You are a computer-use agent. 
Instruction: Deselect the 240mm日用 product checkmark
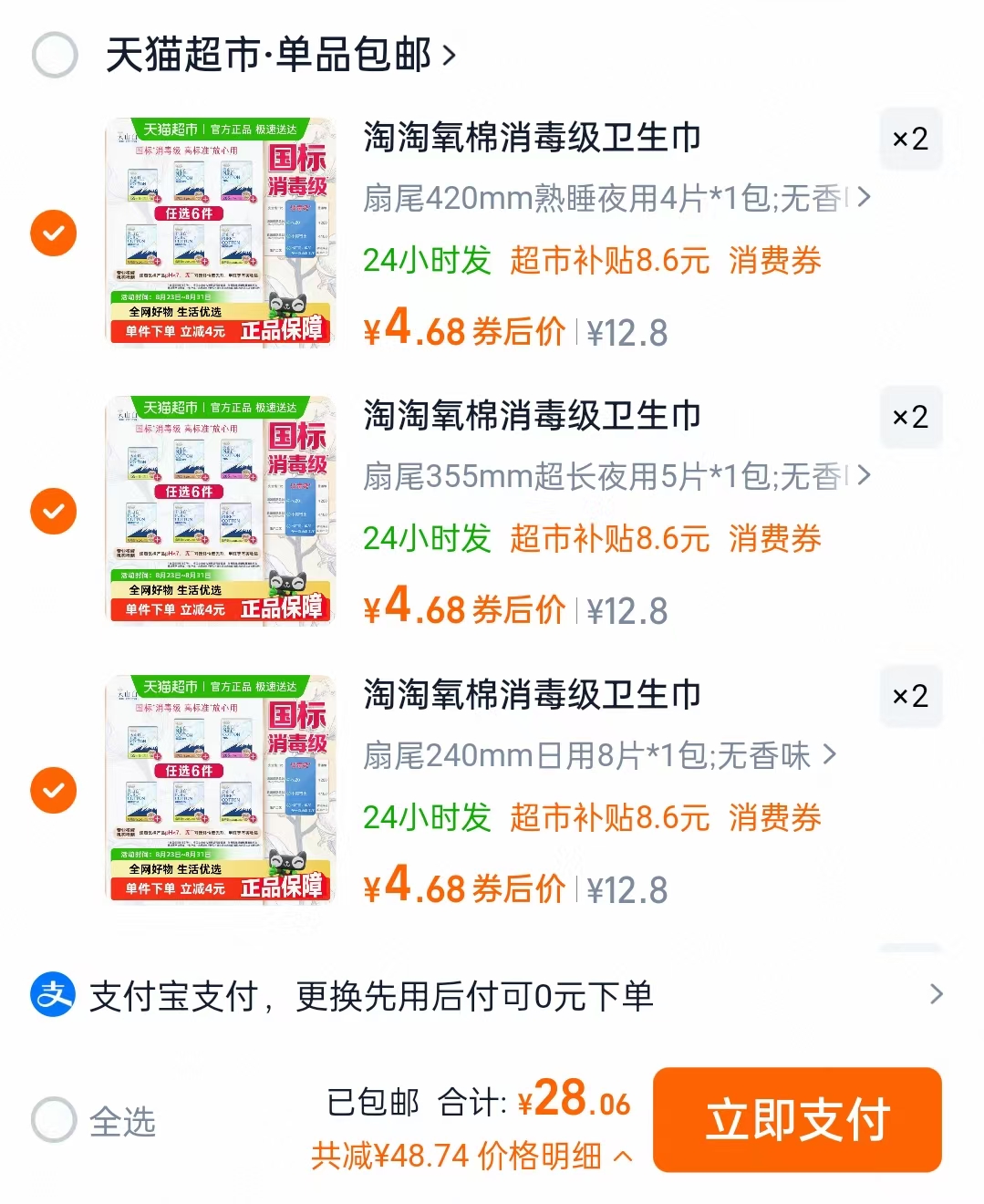coord(52,790)
